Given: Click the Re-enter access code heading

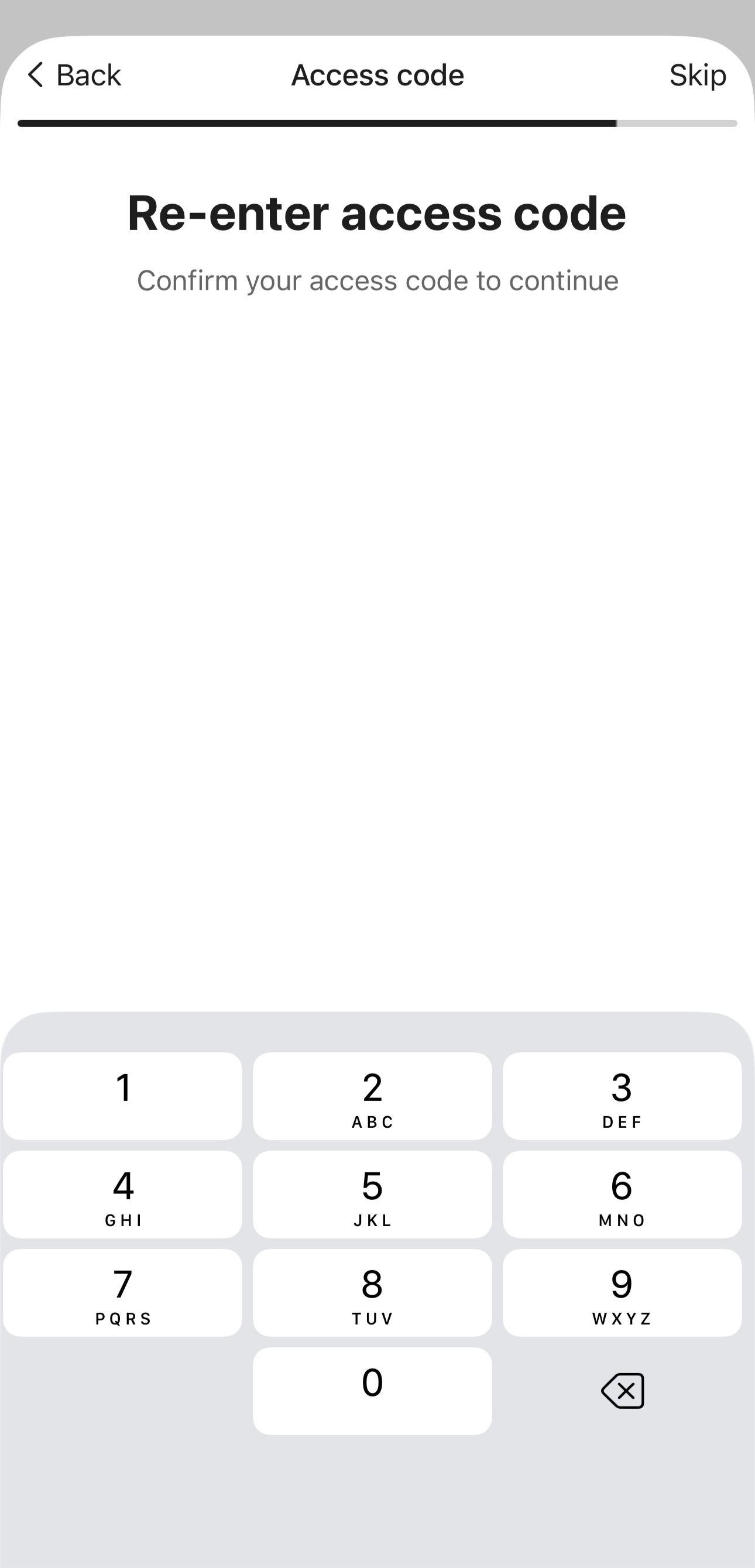Looking at the screenshot, I should [377, 214].
